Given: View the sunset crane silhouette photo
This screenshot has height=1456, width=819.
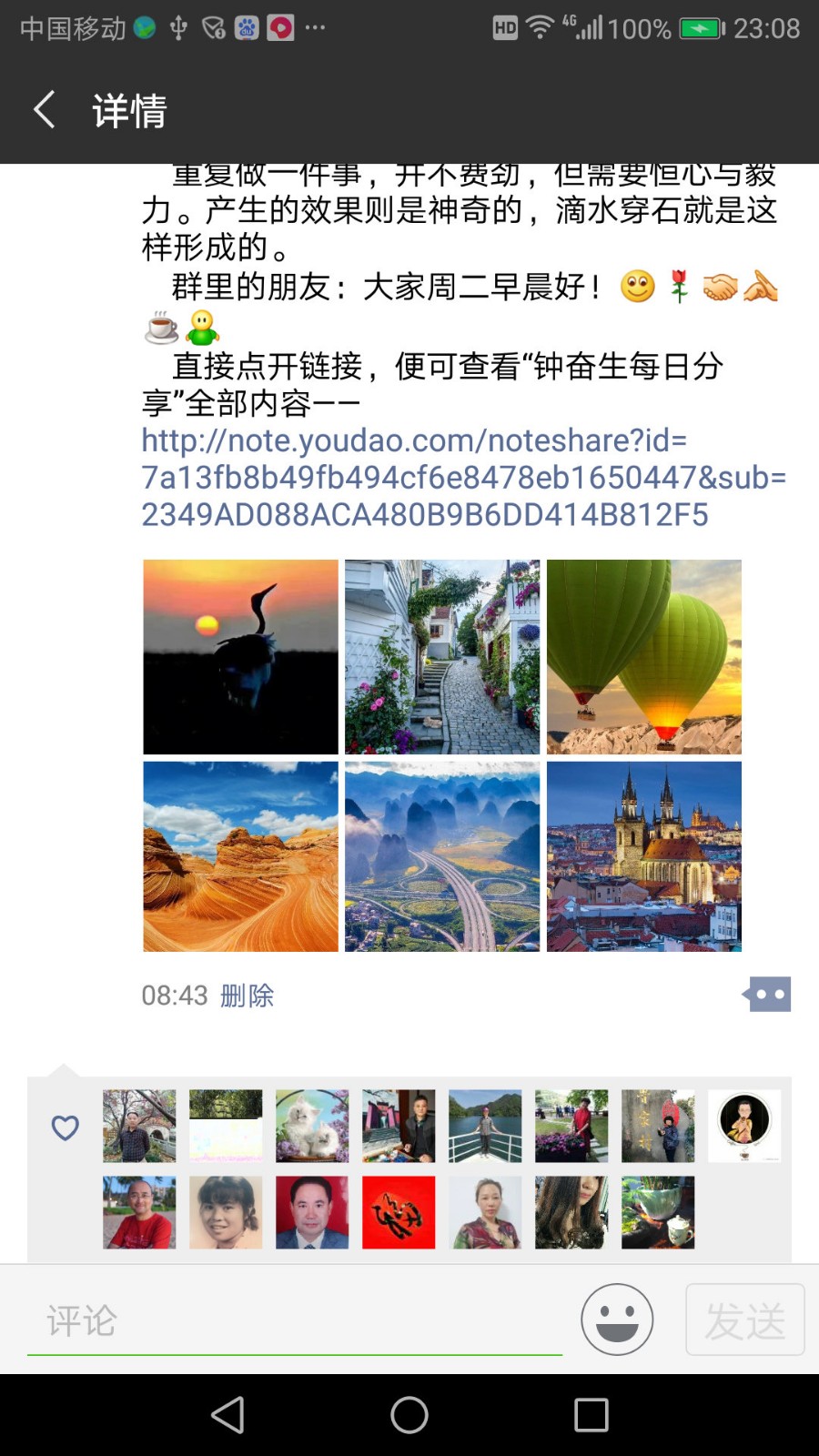Looking at the screenshot, I should tap(240, 656).
